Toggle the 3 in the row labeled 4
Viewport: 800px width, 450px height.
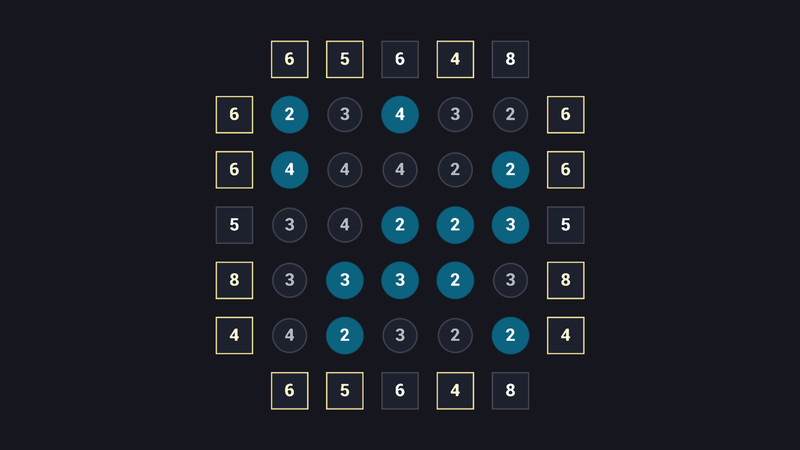[x=400, y=335]
